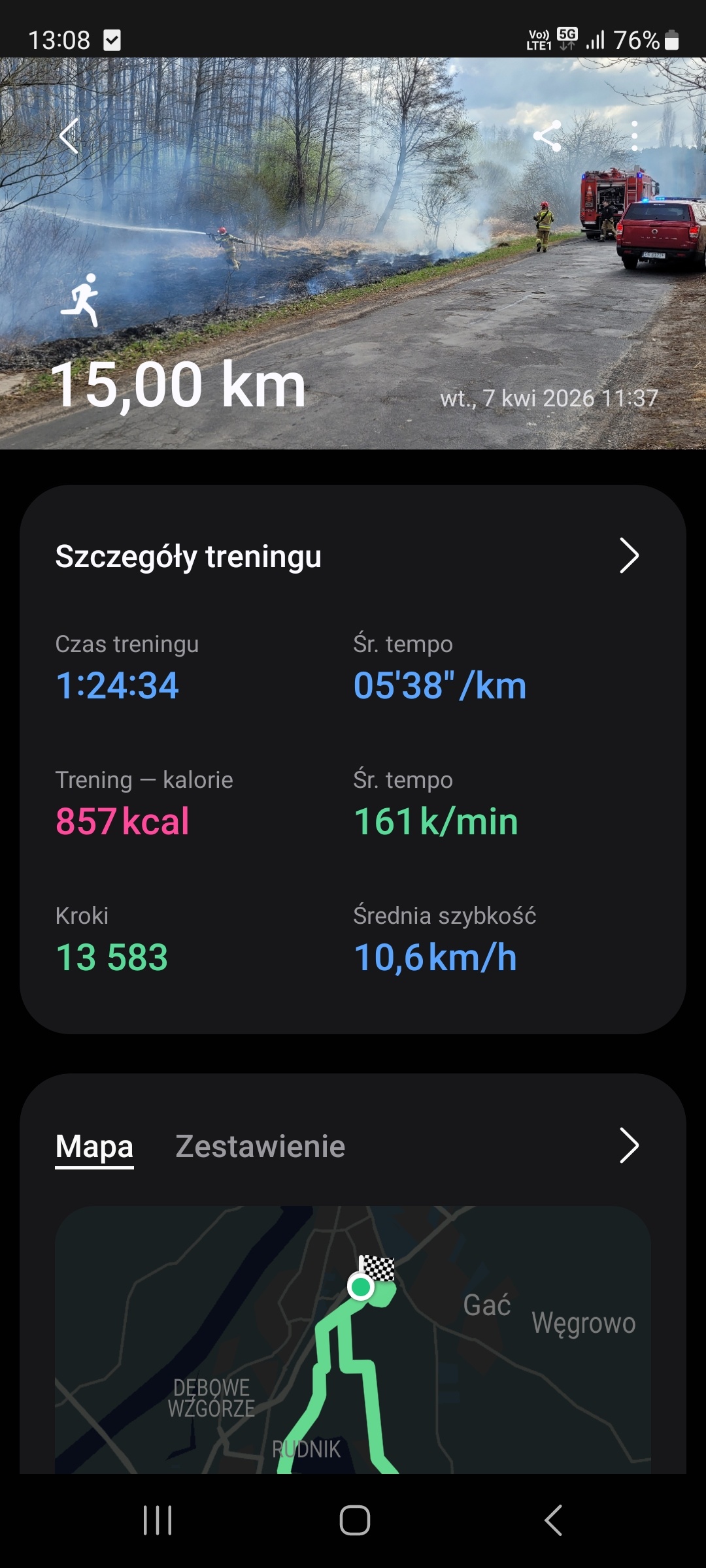706x1568 pixels.
Task: Switch to the Zestawienie tab
Action: click(260, 1147)
